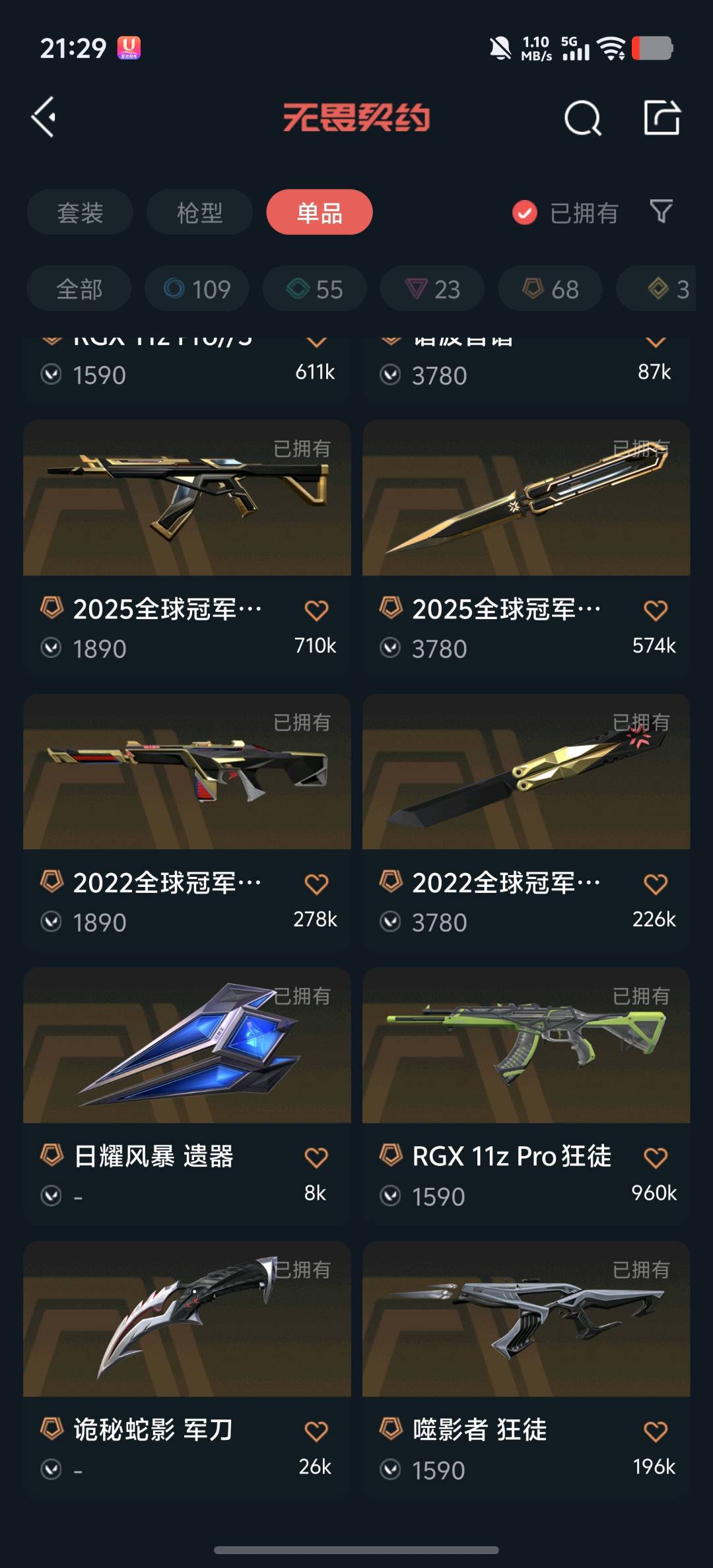Filter by the 55 rarity chip
This screenshot has height=1568, width=713.
point(315,289)
